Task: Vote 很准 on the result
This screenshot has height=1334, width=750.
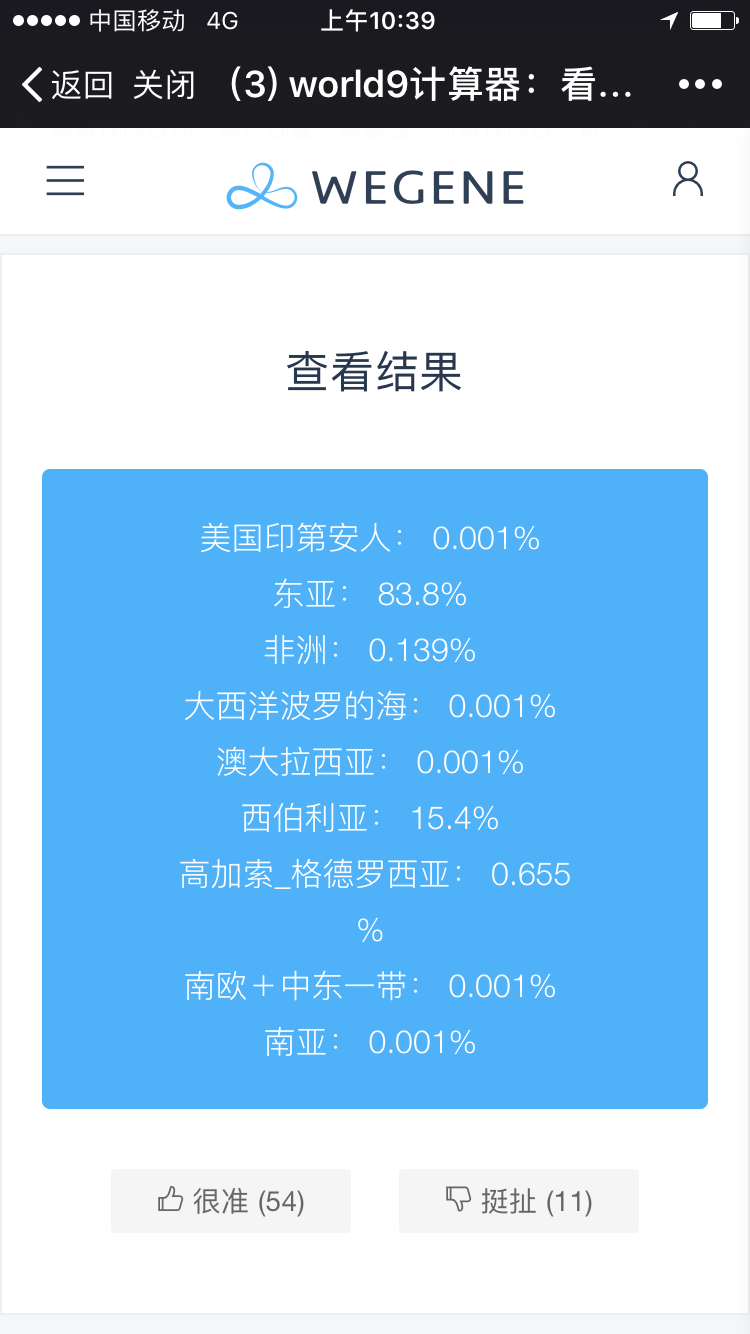Action: (231, 1200)
